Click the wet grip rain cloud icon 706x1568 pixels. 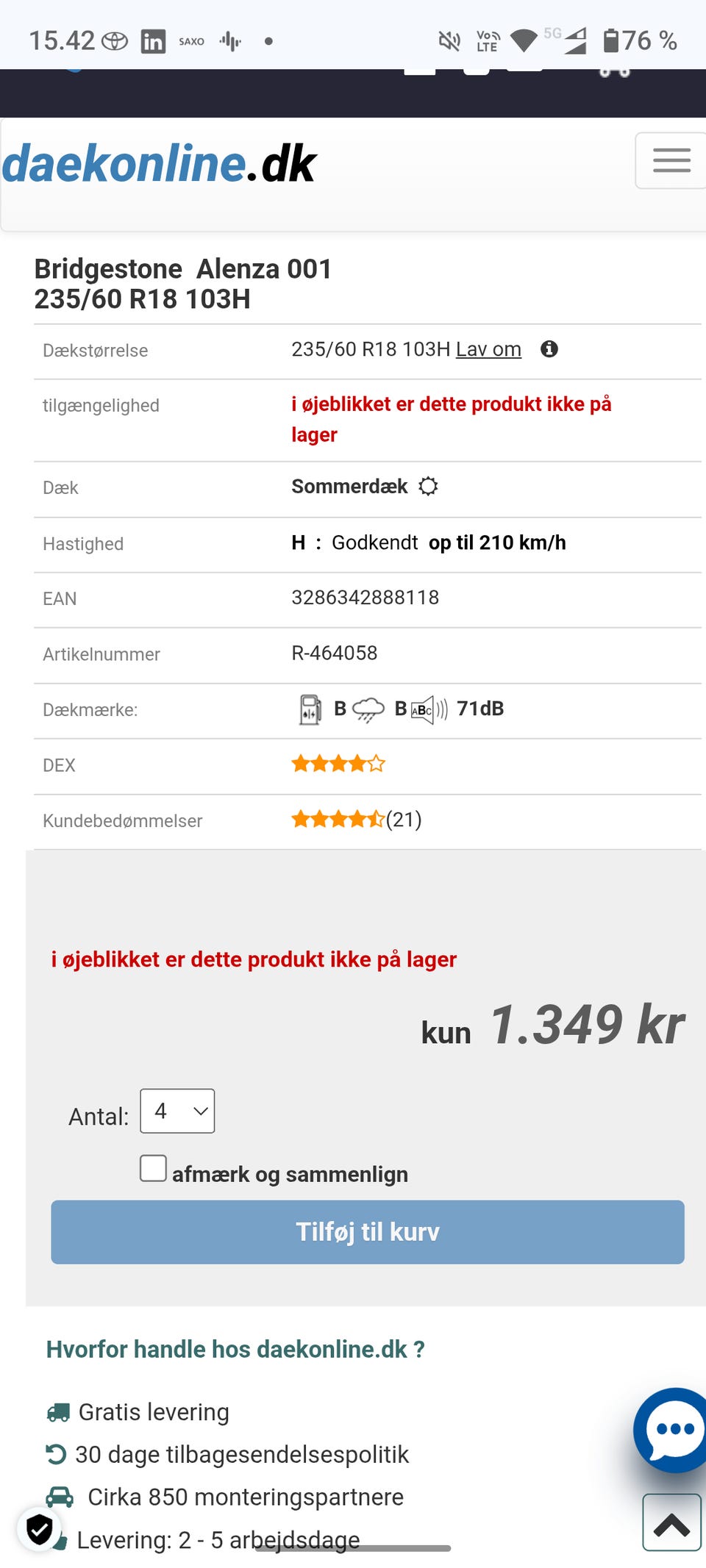click(x=367, y=709)
